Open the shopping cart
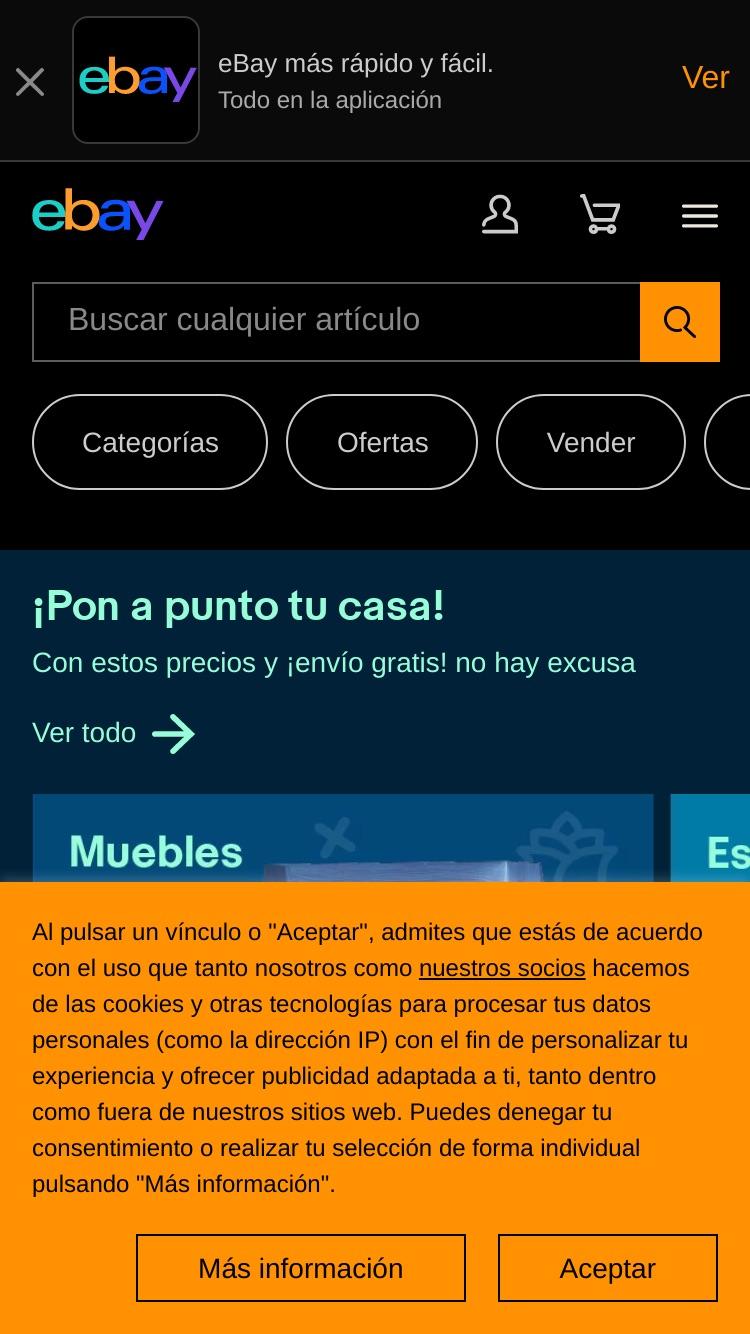This screenshot has height=1334, width=750. [x=600, y=215]
